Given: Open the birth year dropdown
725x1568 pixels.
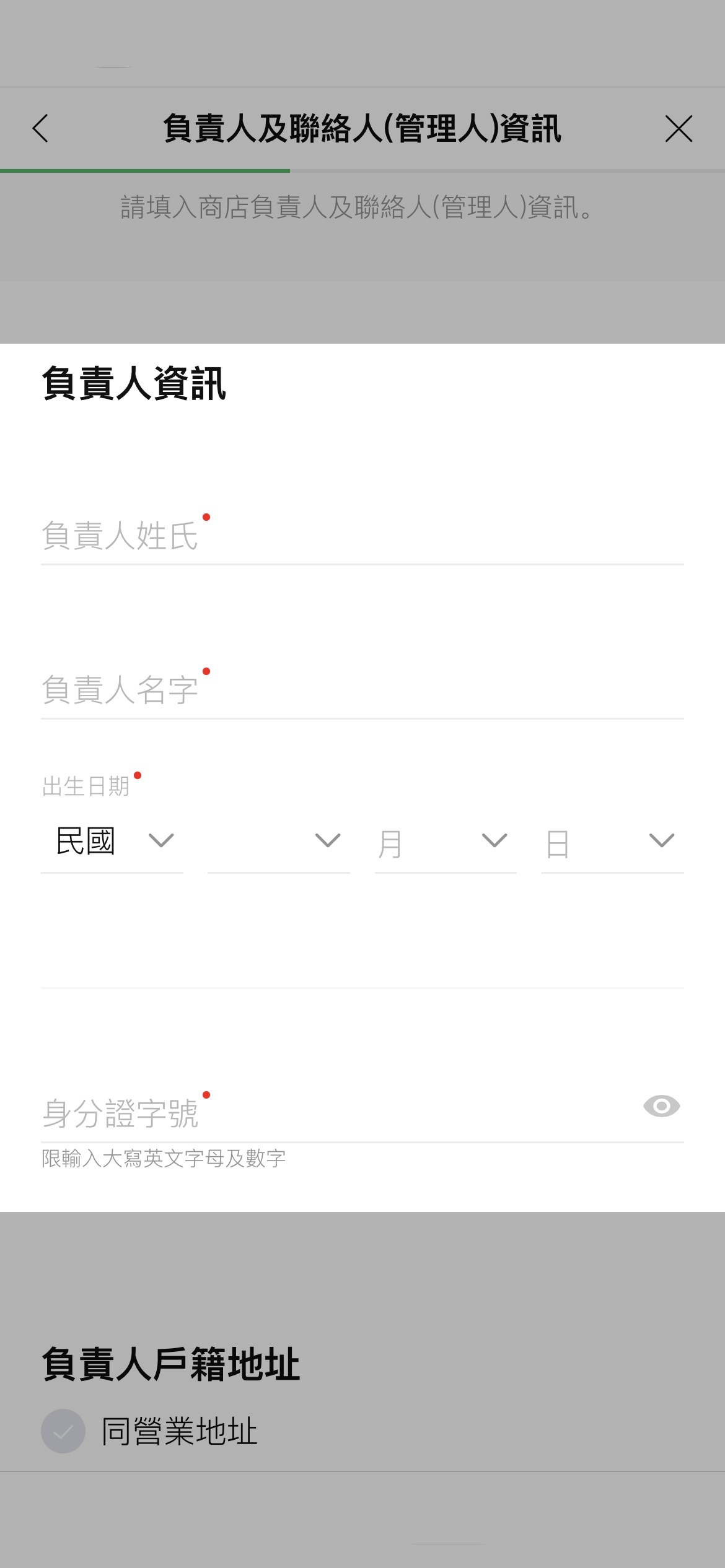Looking at the screenshot, I should (279, 841).
